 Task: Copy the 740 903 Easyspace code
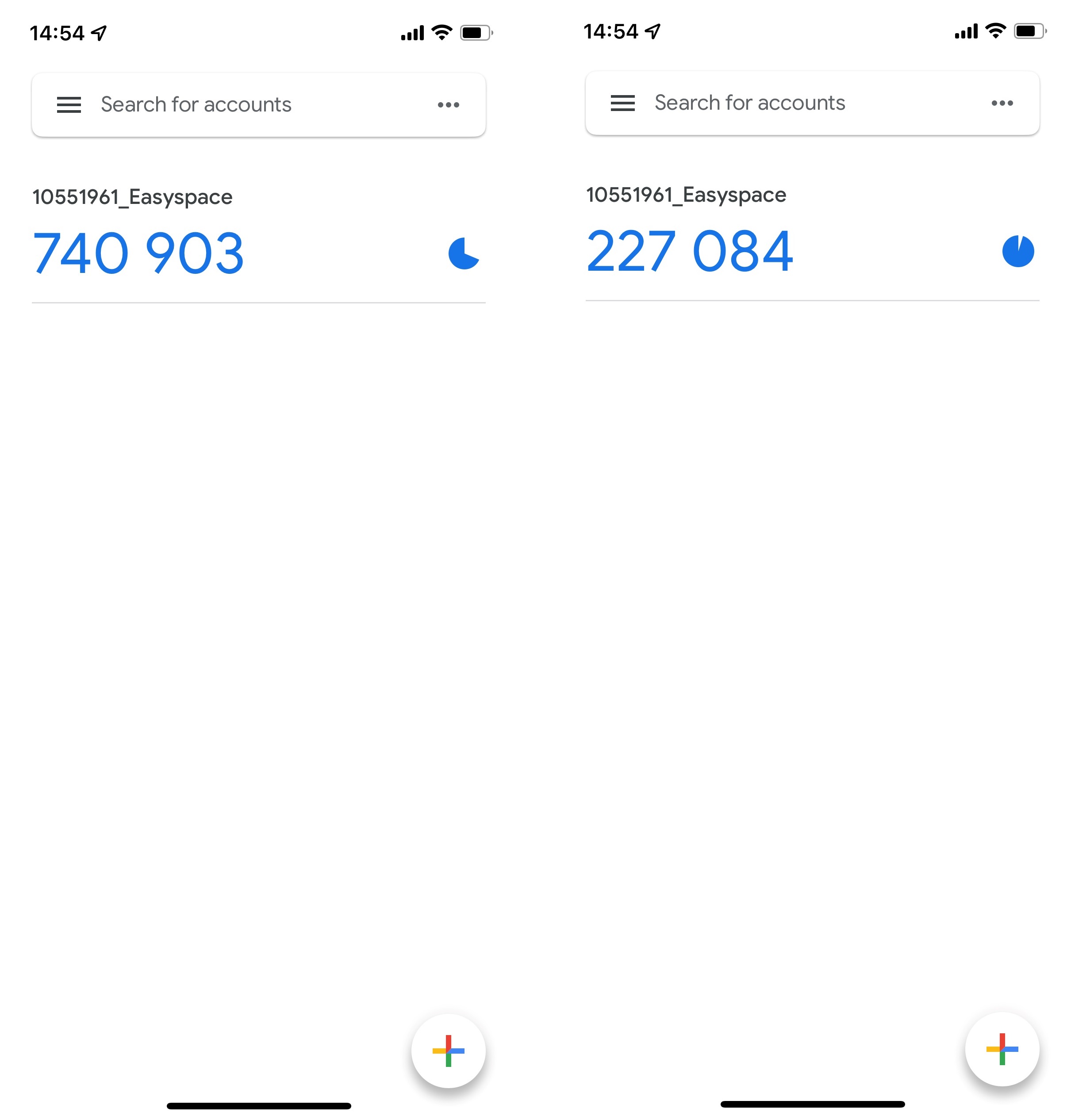click(138, 253)
